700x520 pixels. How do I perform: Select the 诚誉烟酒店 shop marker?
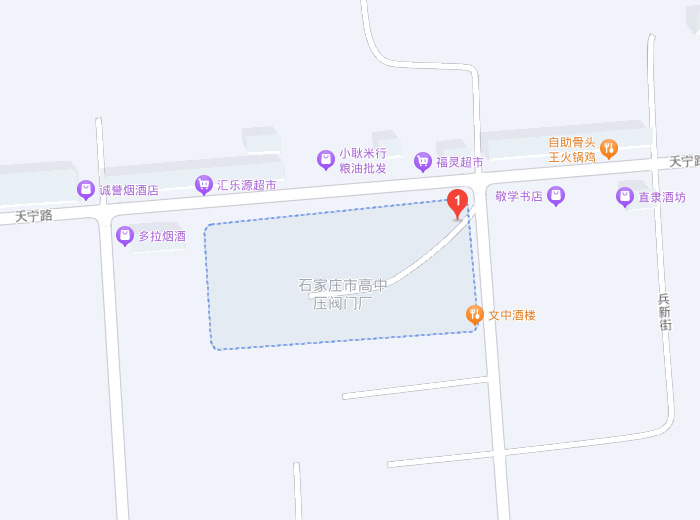point(86,189)
